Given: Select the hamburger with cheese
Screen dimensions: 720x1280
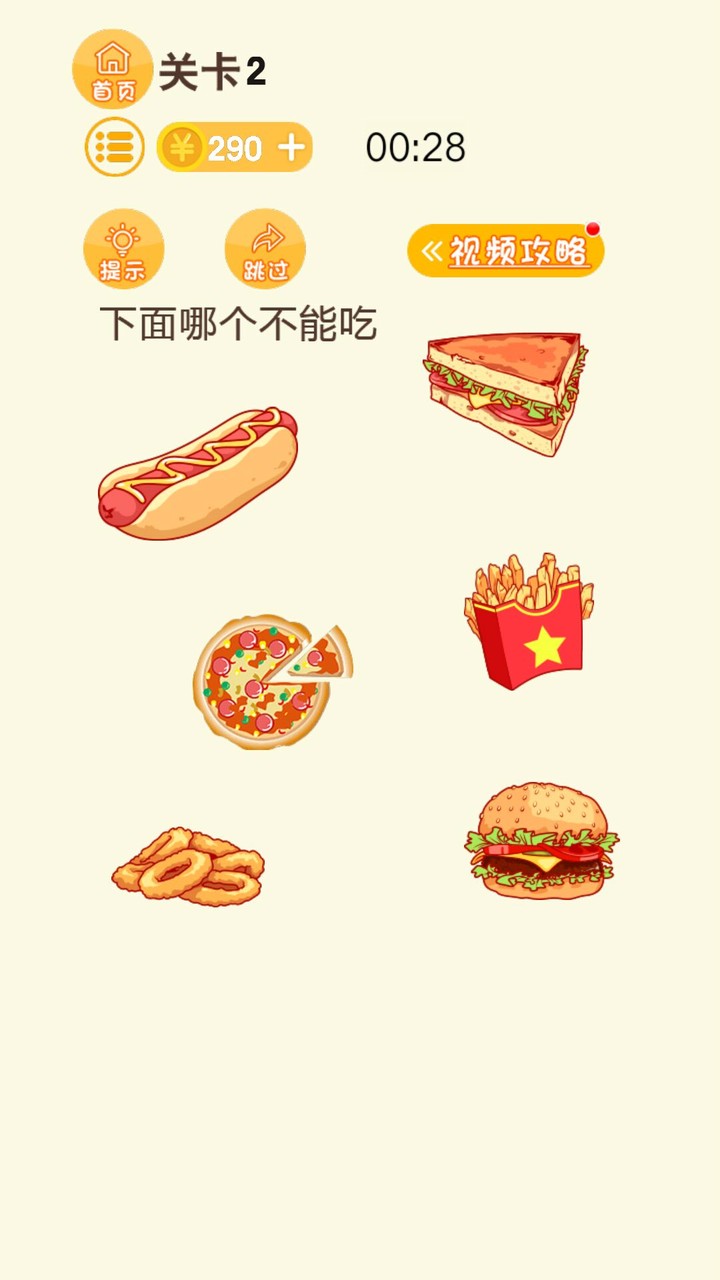Looking at the screenshot, I should tap(540, 845).
